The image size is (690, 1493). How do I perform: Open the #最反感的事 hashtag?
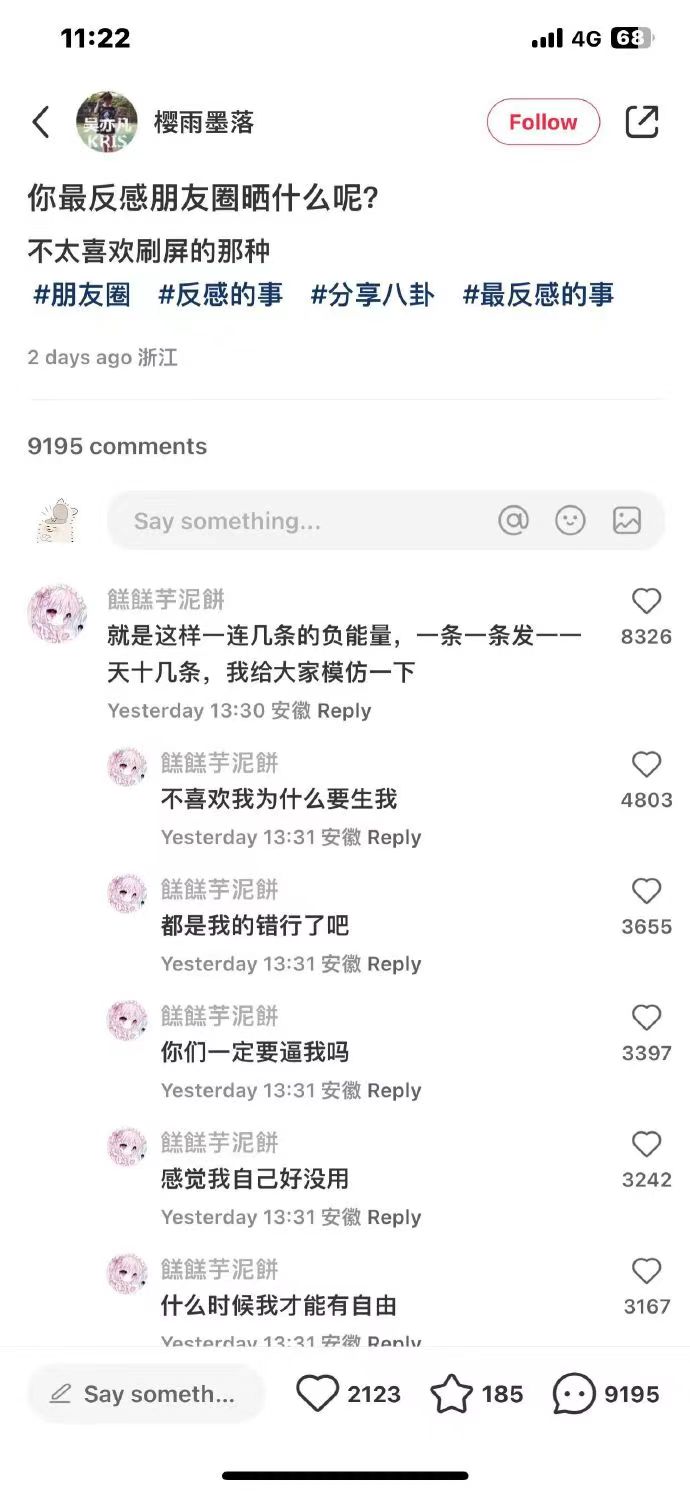pyautogui.click(x=538, y=295)
